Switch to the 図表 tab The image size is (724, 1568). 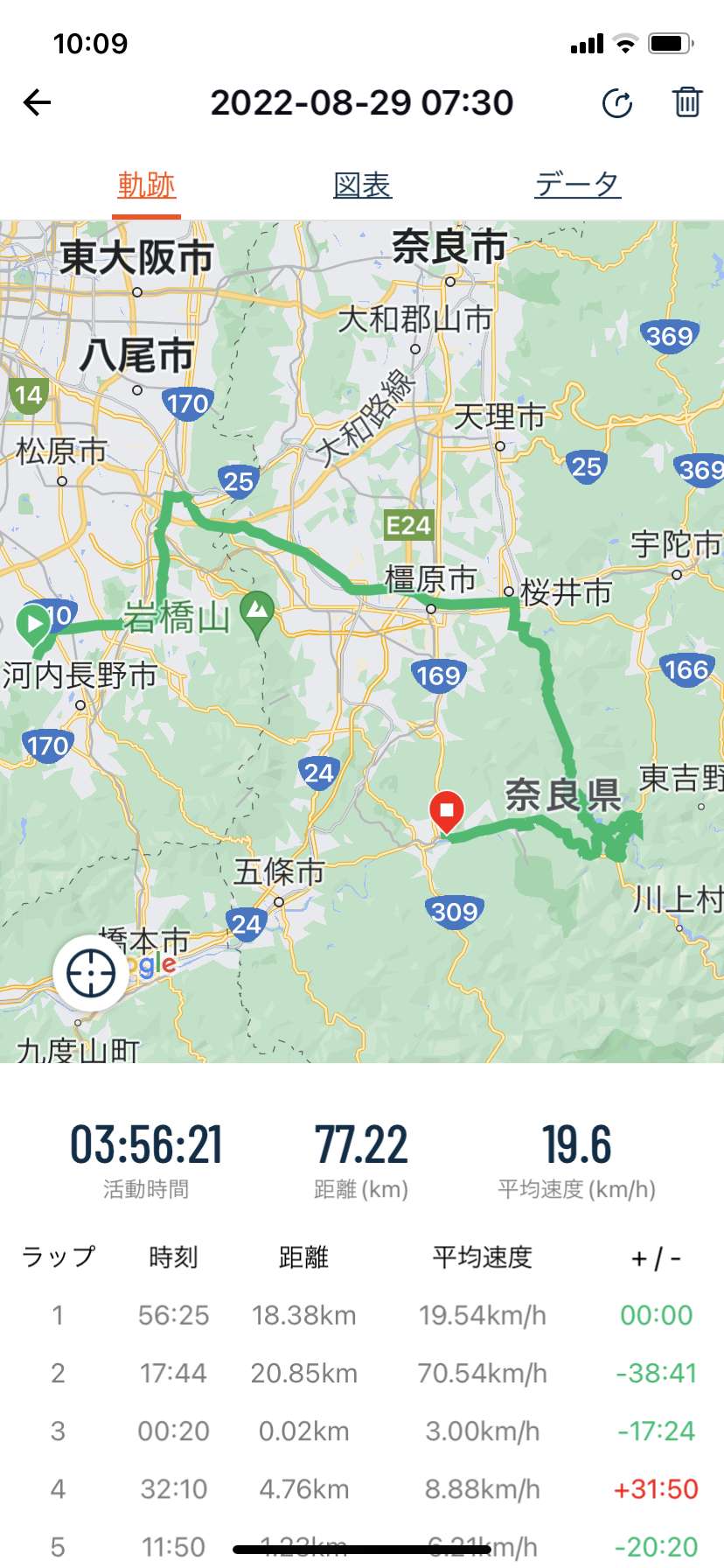(x=362, y=185)
